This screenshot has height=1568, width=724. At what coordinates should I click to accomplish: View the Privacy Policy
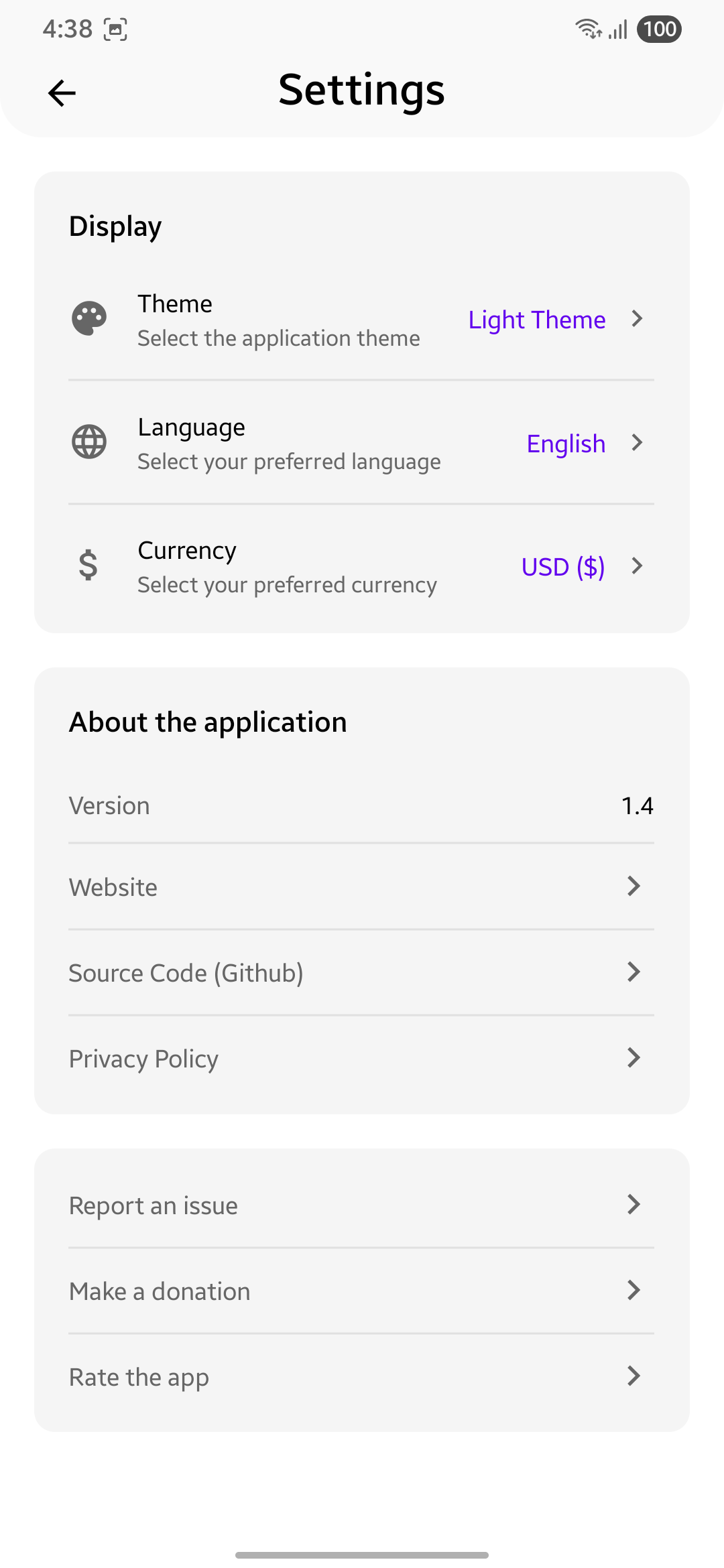point(633,1057)
